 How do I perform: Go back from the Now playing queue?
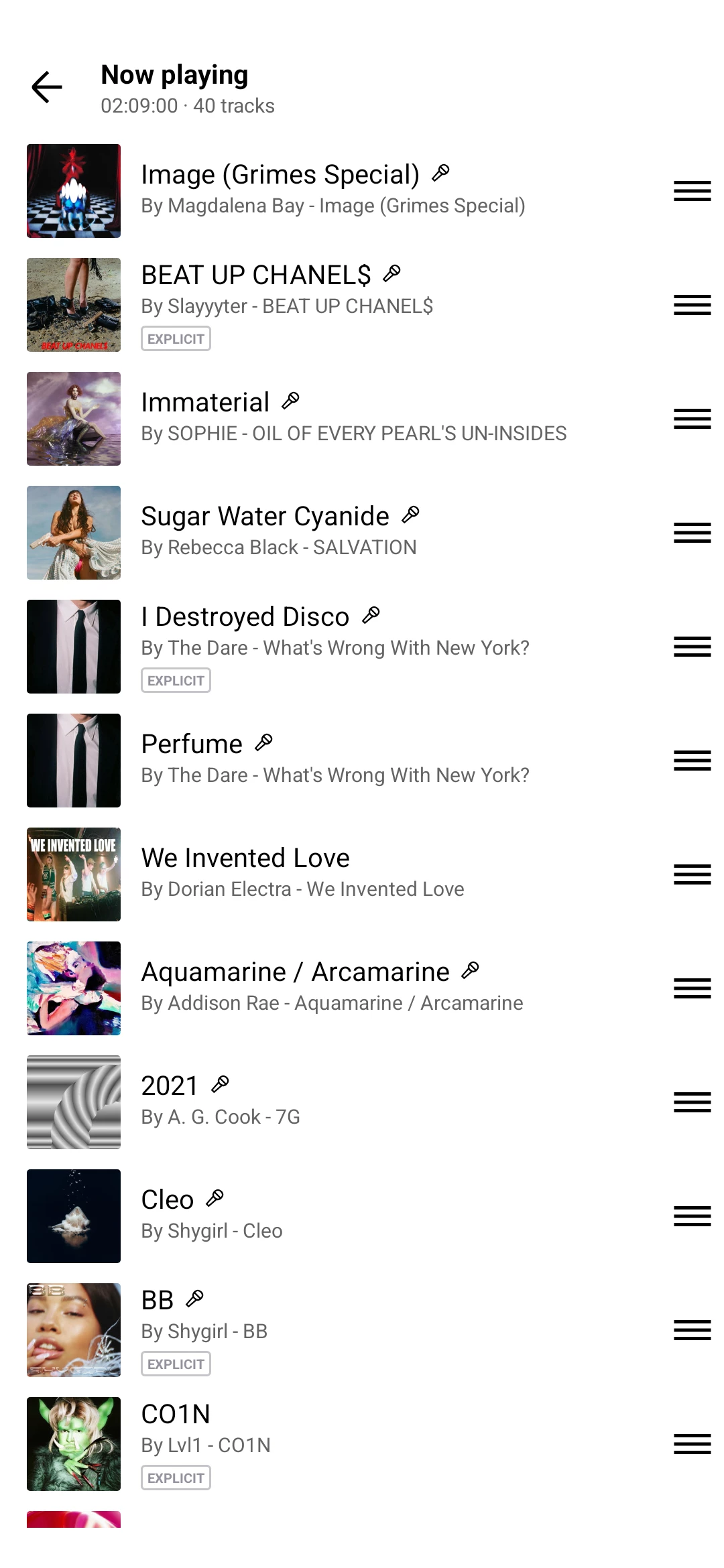[47, 88]
